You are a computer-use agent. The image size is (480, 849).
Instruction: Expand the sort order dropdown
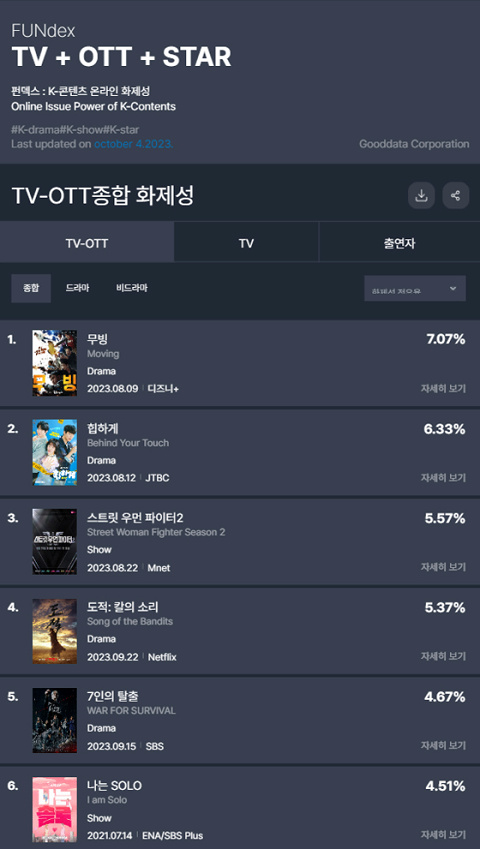pos(415,289)
